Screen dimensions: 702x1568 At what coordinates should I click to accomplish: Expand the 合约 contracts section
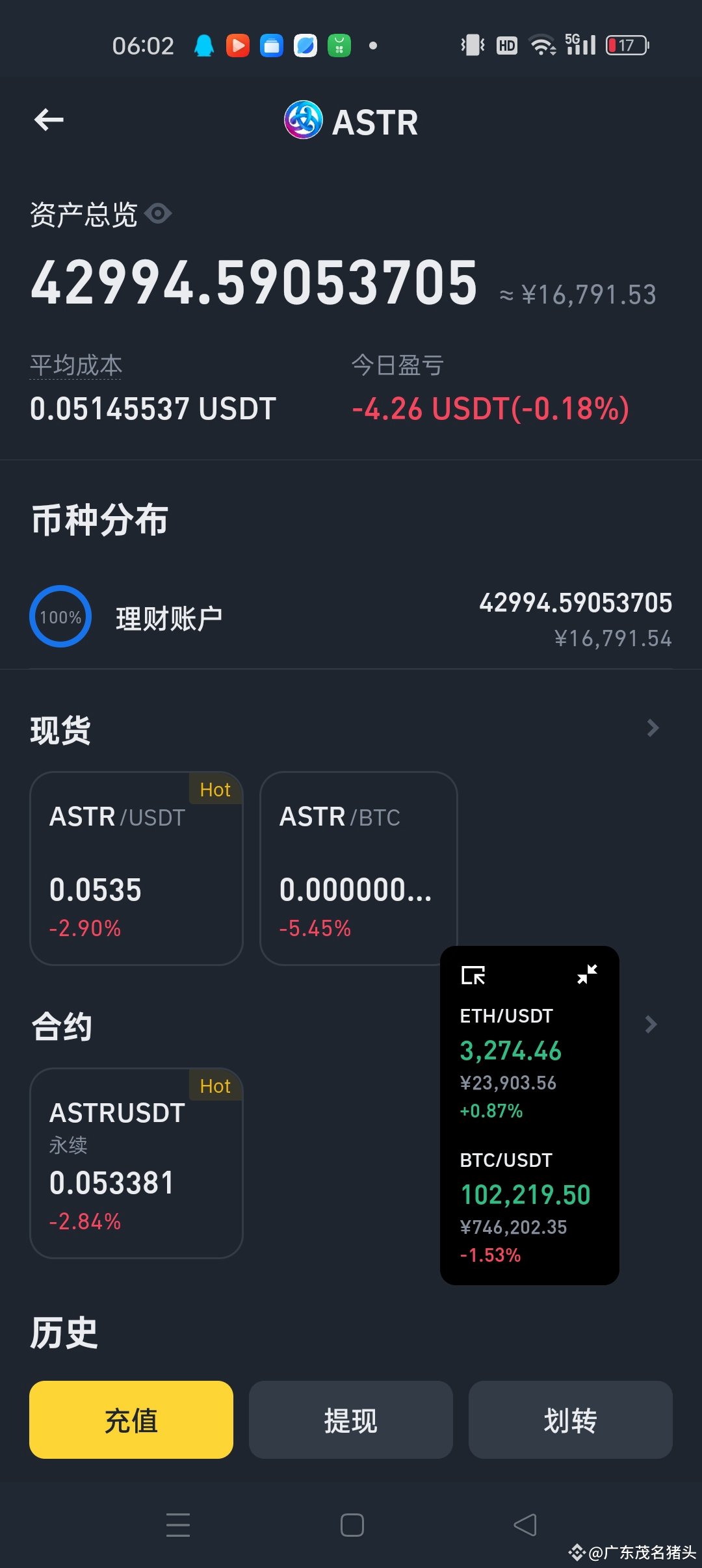[651, 1024]
